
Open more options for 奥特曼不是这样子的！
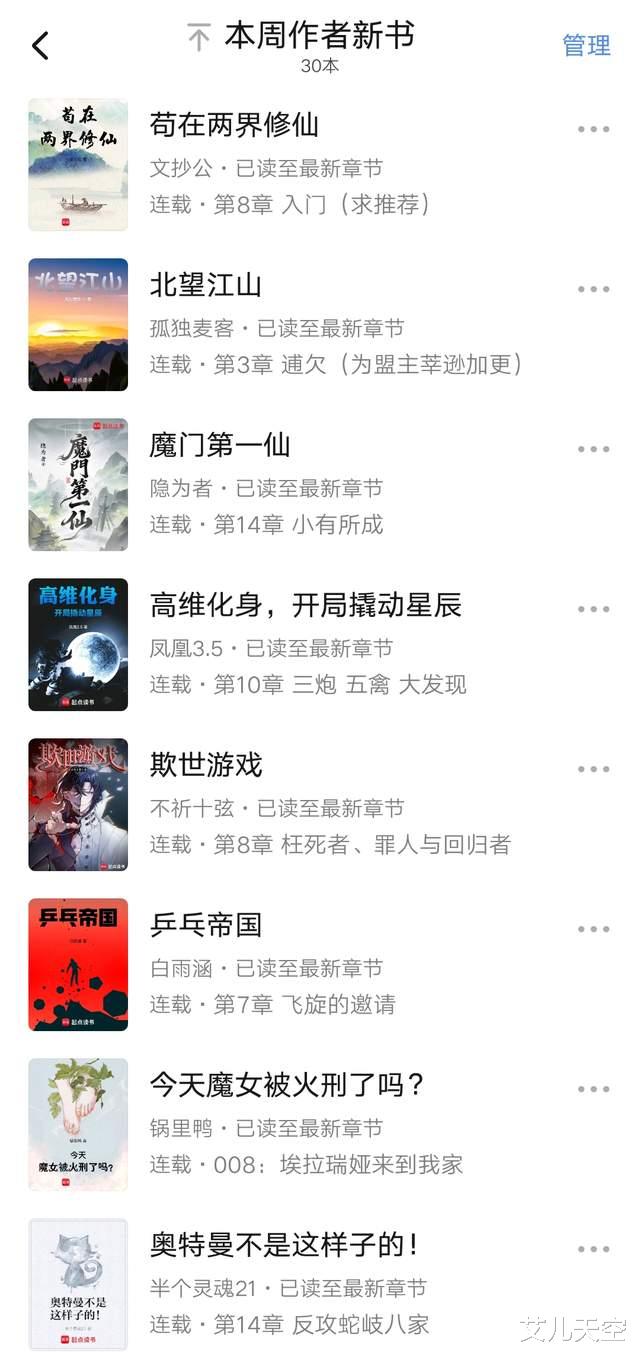593,1249
